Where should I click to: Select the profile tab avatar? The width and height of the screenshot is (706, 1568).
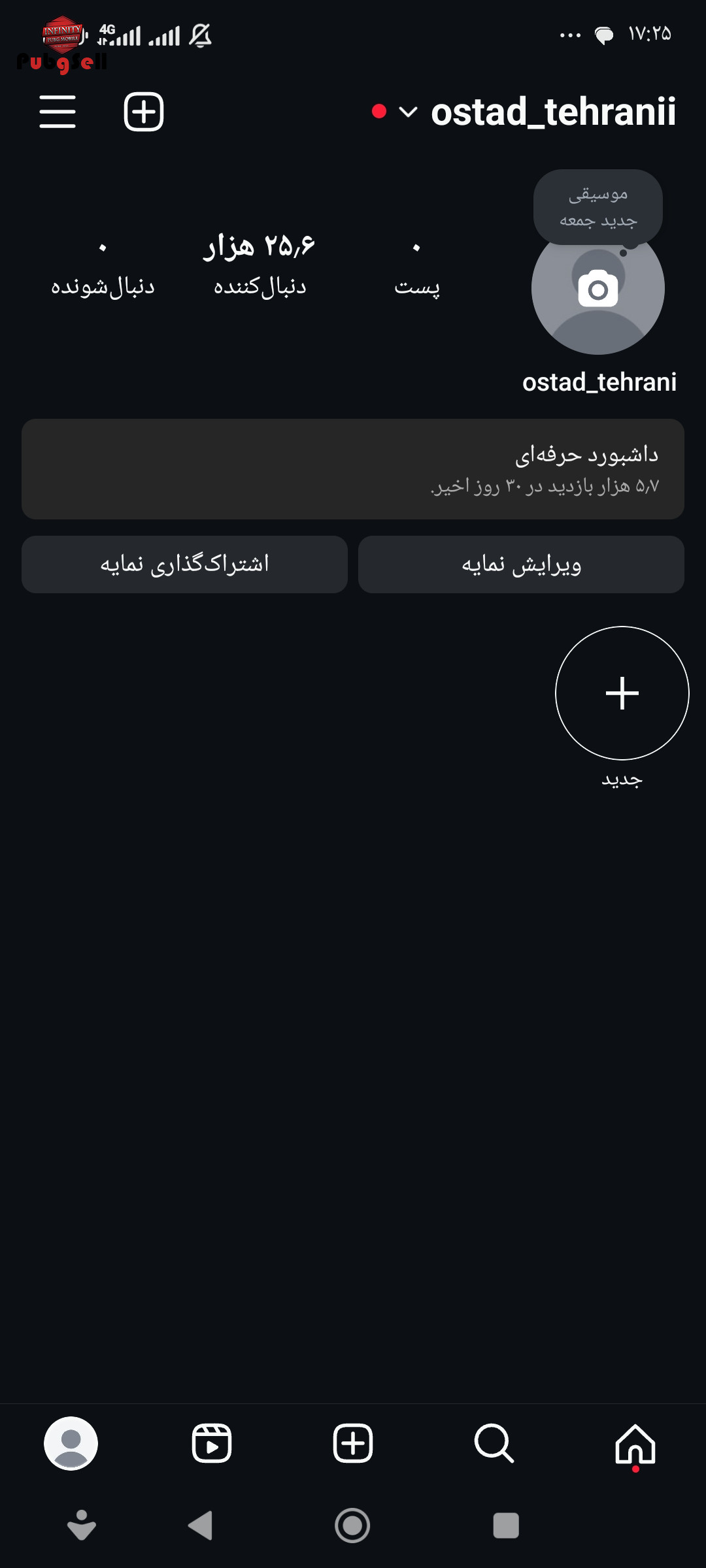click(71, 1444)
